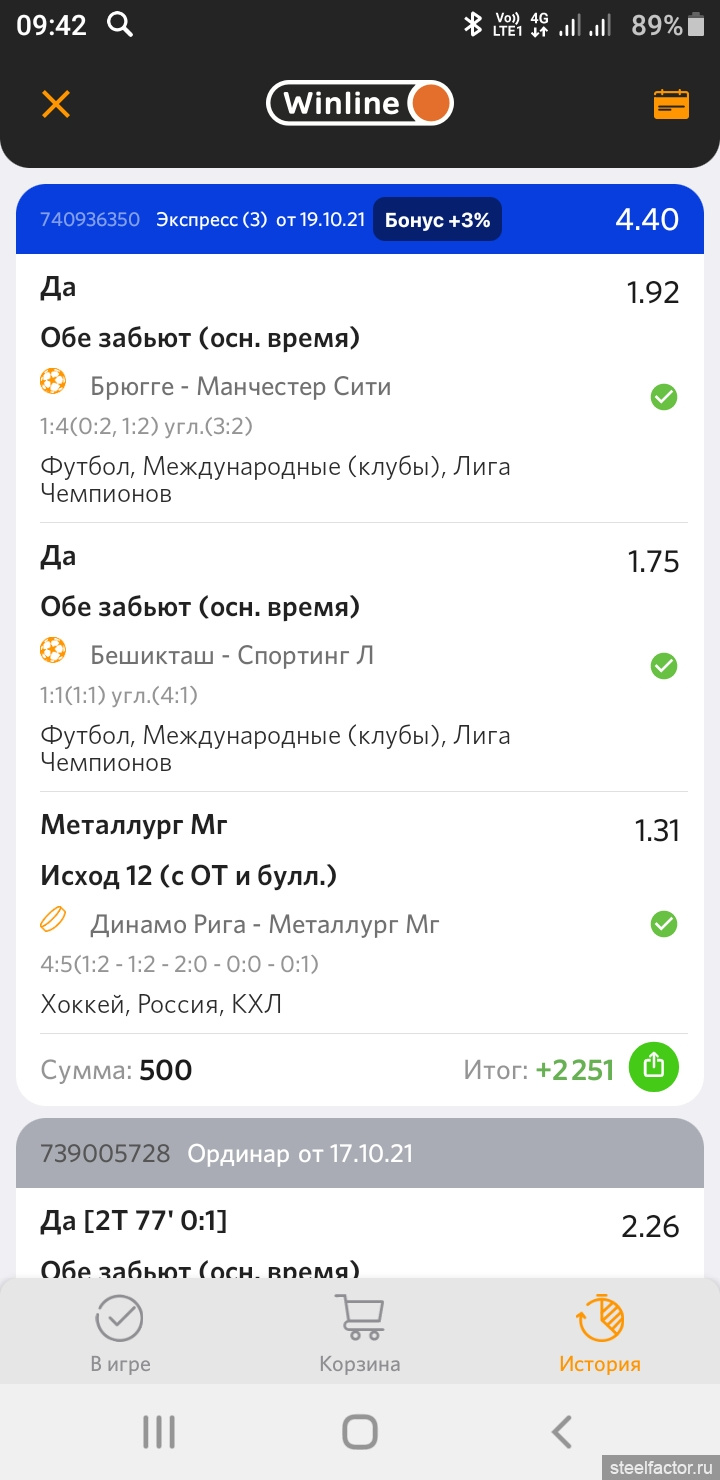Share the express bet 740936350
Image resolution: width=720 pixels, height=1480 pixels.
653,1067
